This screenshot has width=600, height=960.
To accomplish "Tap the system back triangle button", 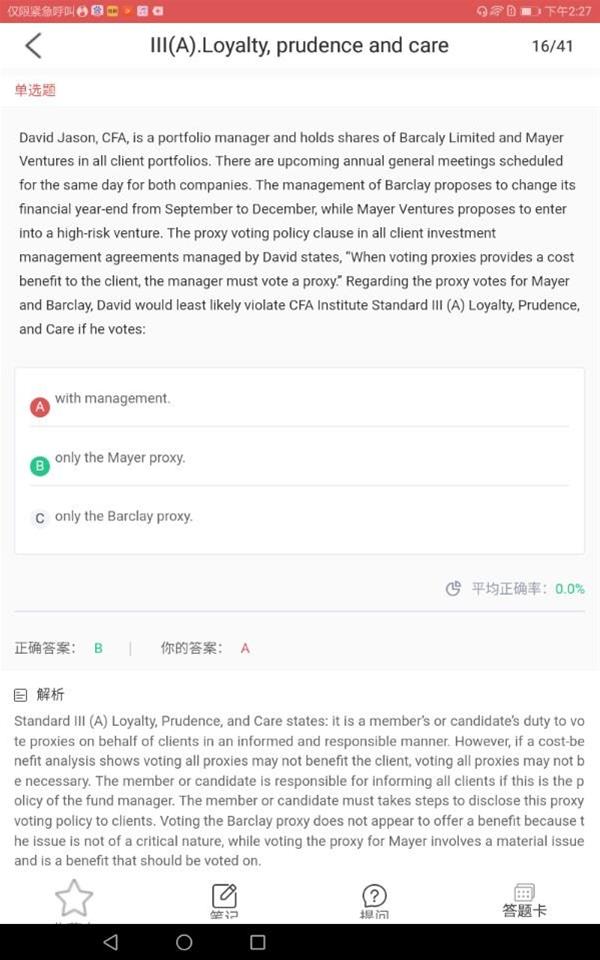I will click(x=110, y=942).
